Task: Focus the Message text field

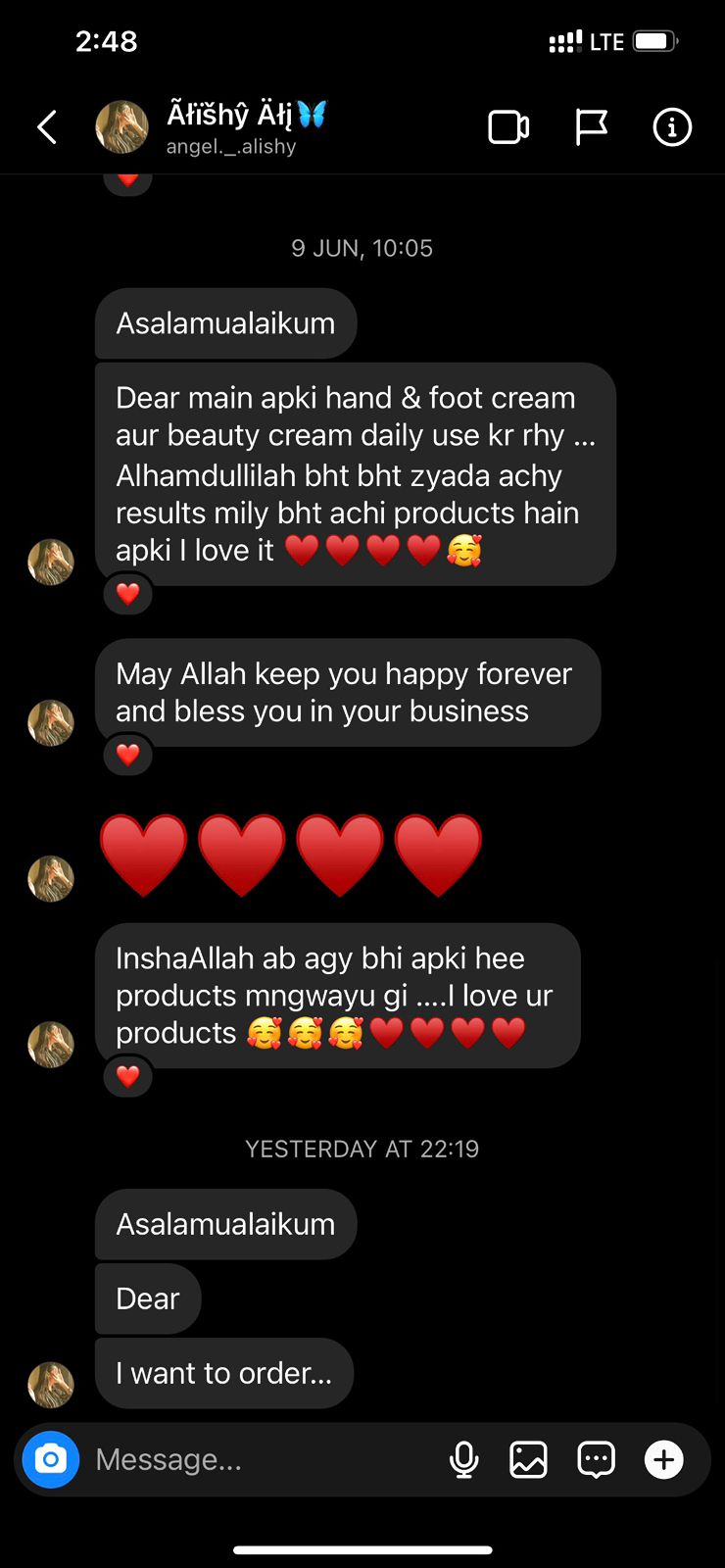Action: click(x=255, y=1459)
